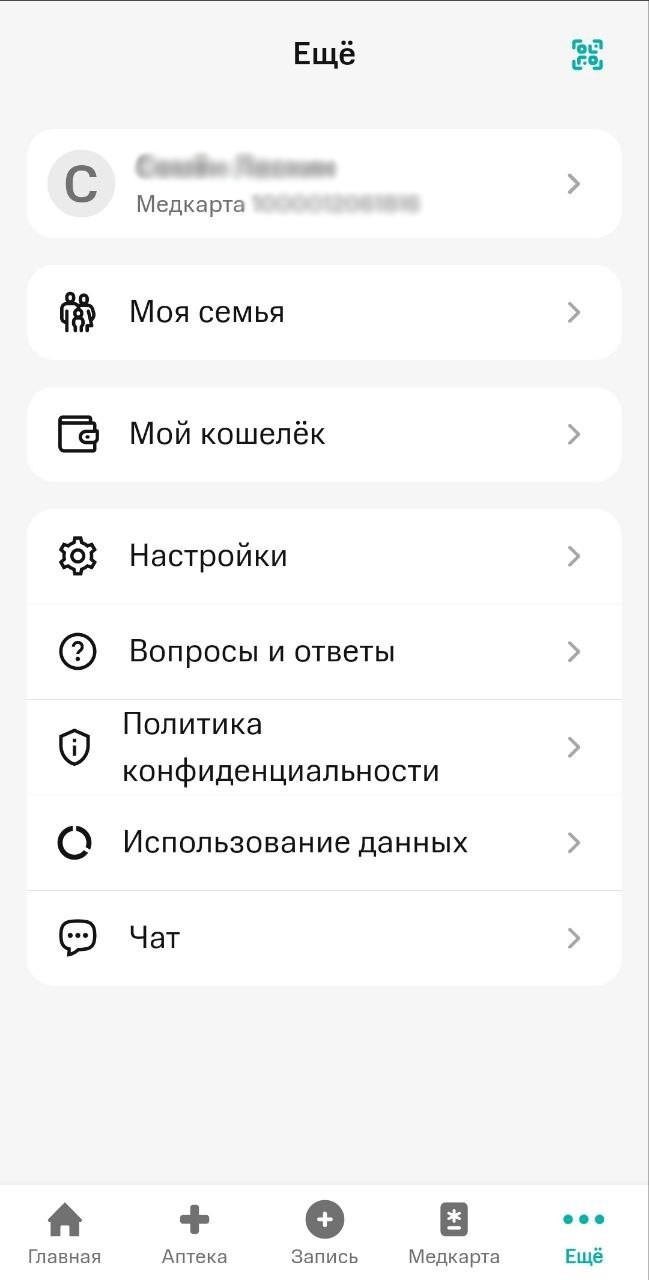Open the QR code scanner

pyautogui.click(x=587, y=55)
